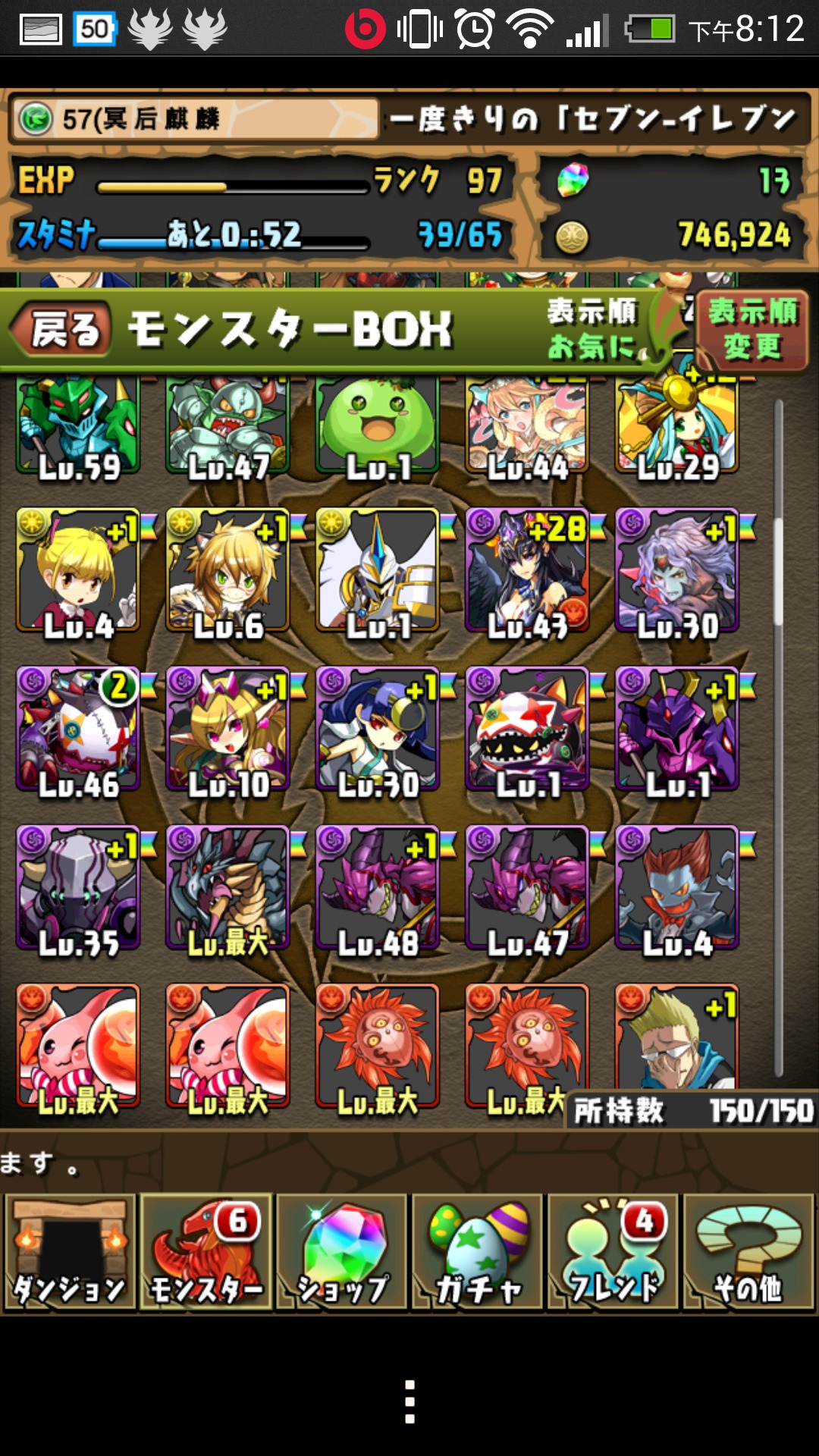The height and width of the screenshot is (1456, 819).
Task: Select the horned dark golem Lv.35
Action: [x=78, y=887]
